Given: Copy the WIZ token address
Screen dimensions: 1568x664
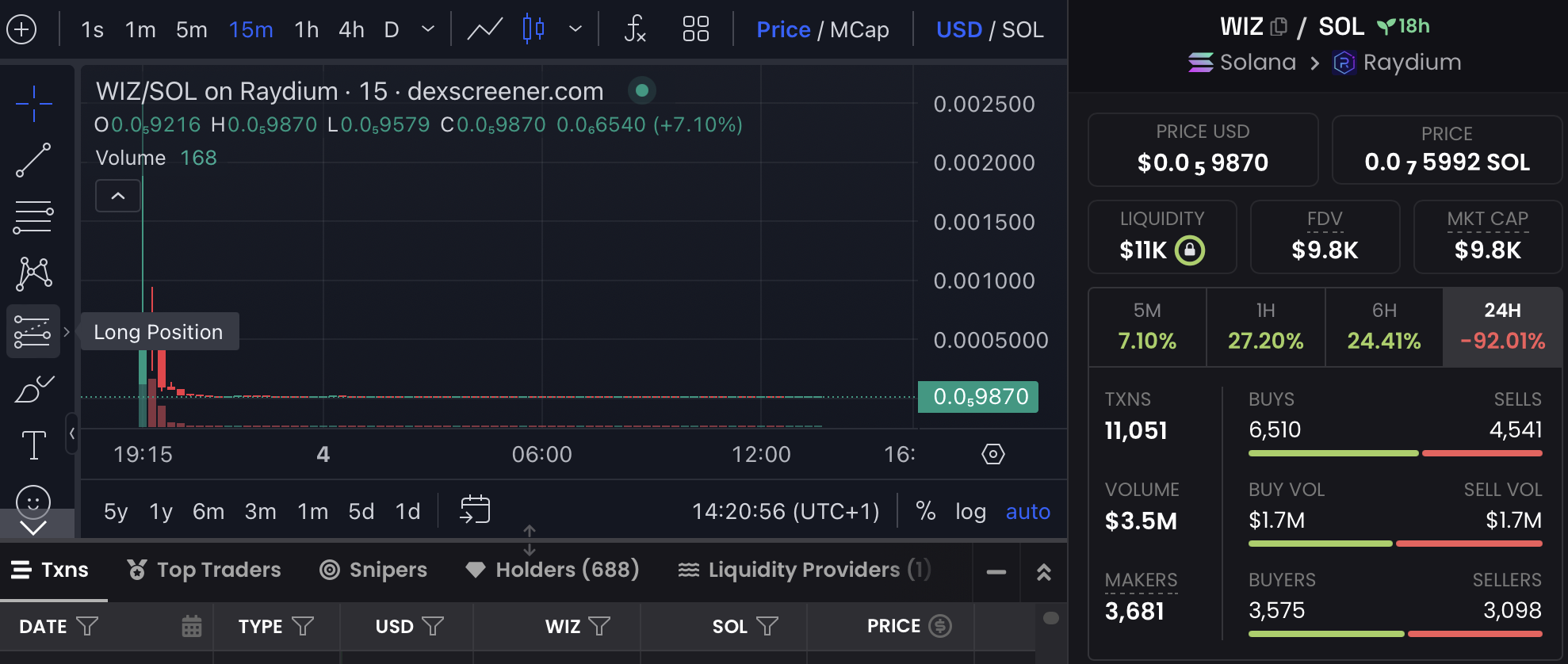Looking at the screenshot, I should 1279,27.
